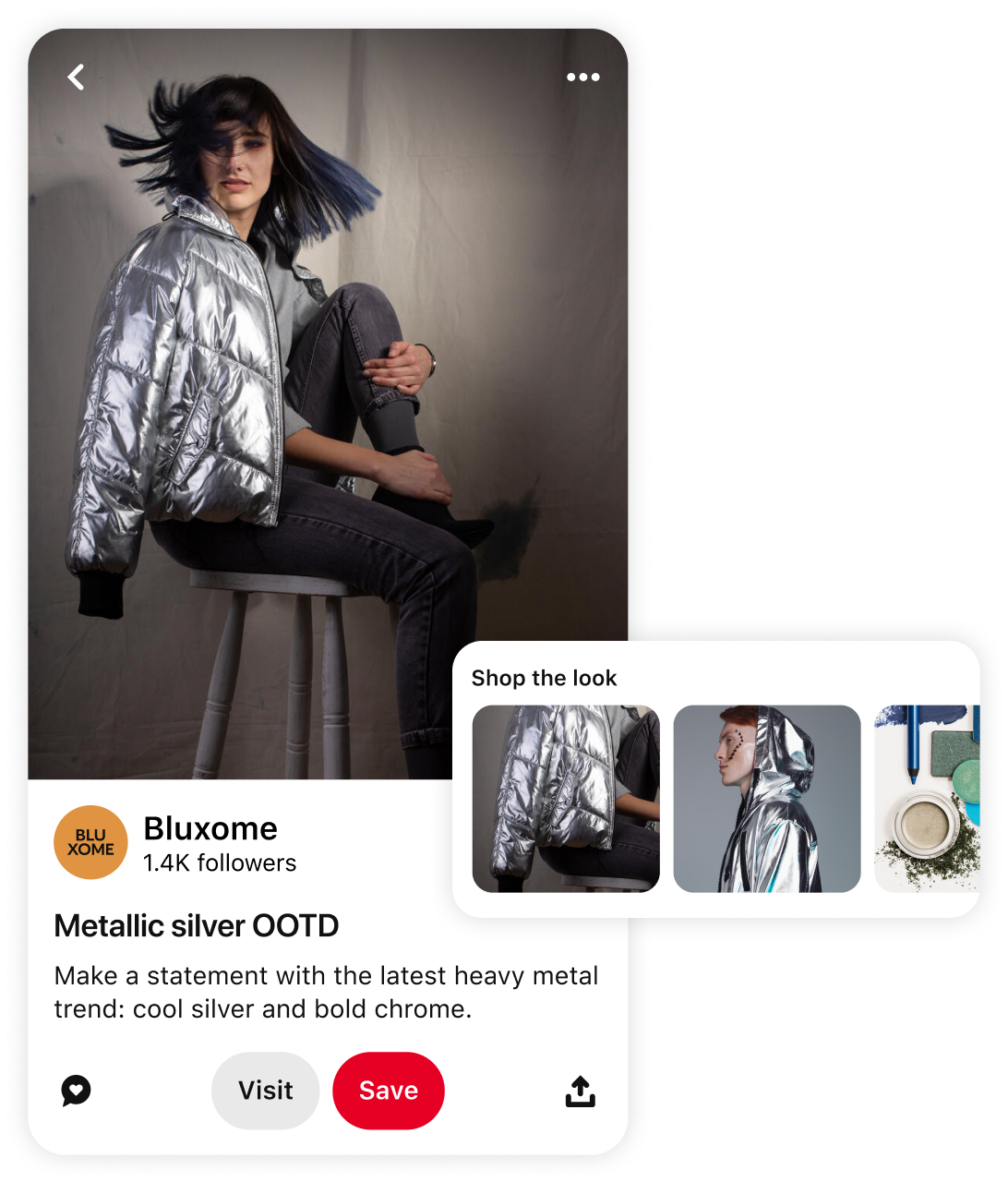Click the pin description text
The image size is (1008, 1182).
pos(326,992)
